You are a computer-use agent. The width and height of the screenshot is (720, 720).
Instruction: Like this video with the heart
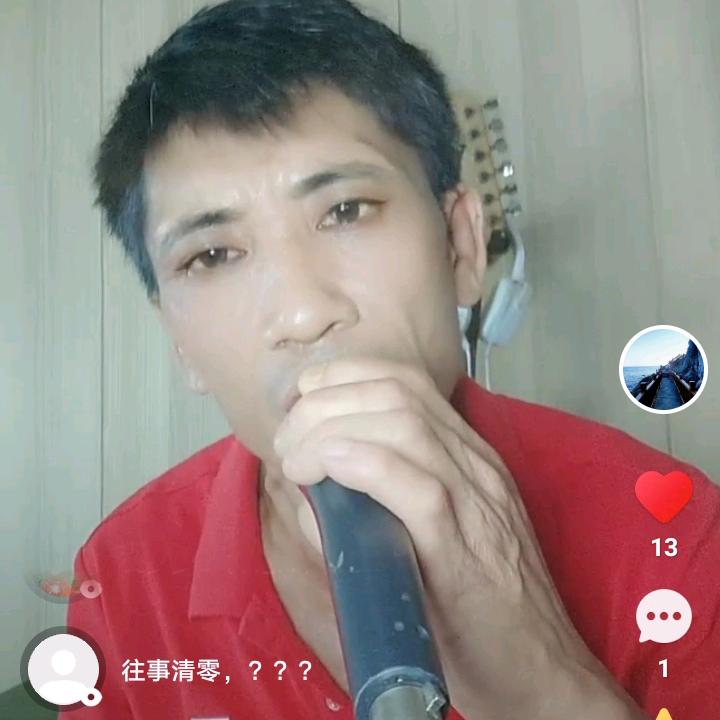pyautogui.click(x=664, y=497)
